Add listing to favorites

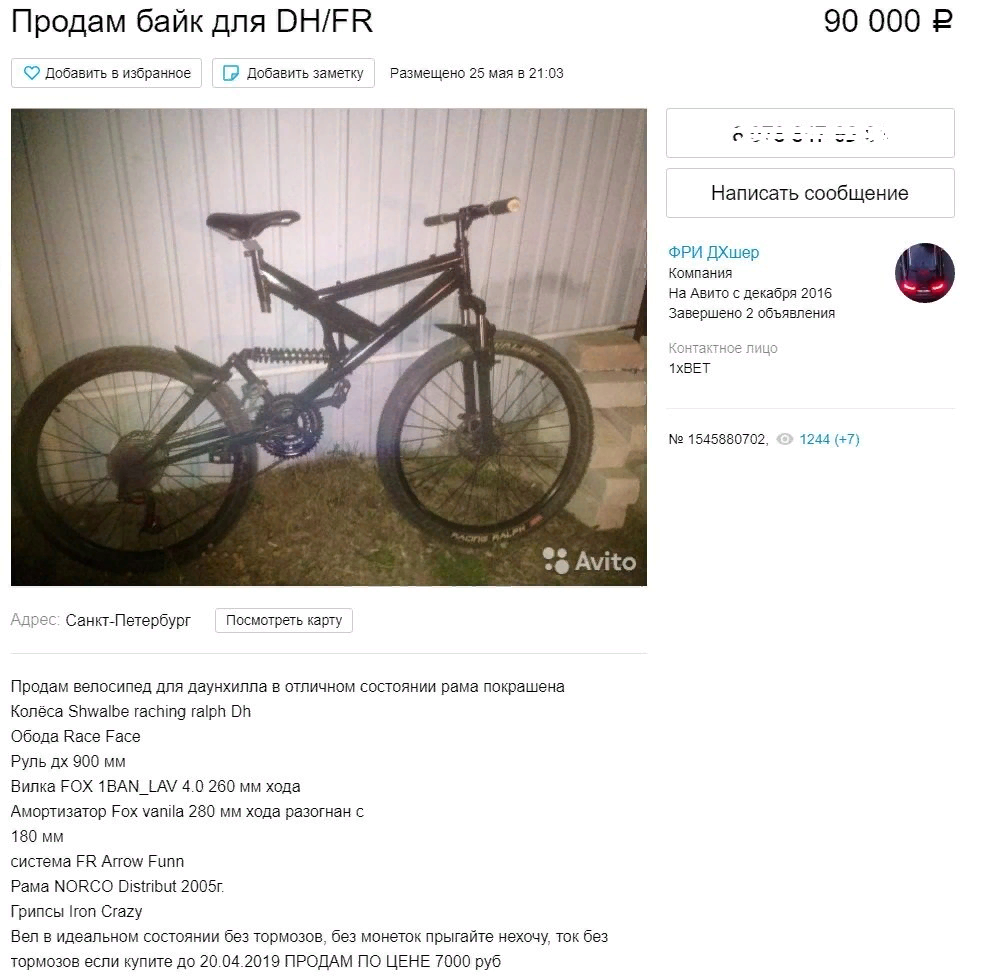point(107,73)
